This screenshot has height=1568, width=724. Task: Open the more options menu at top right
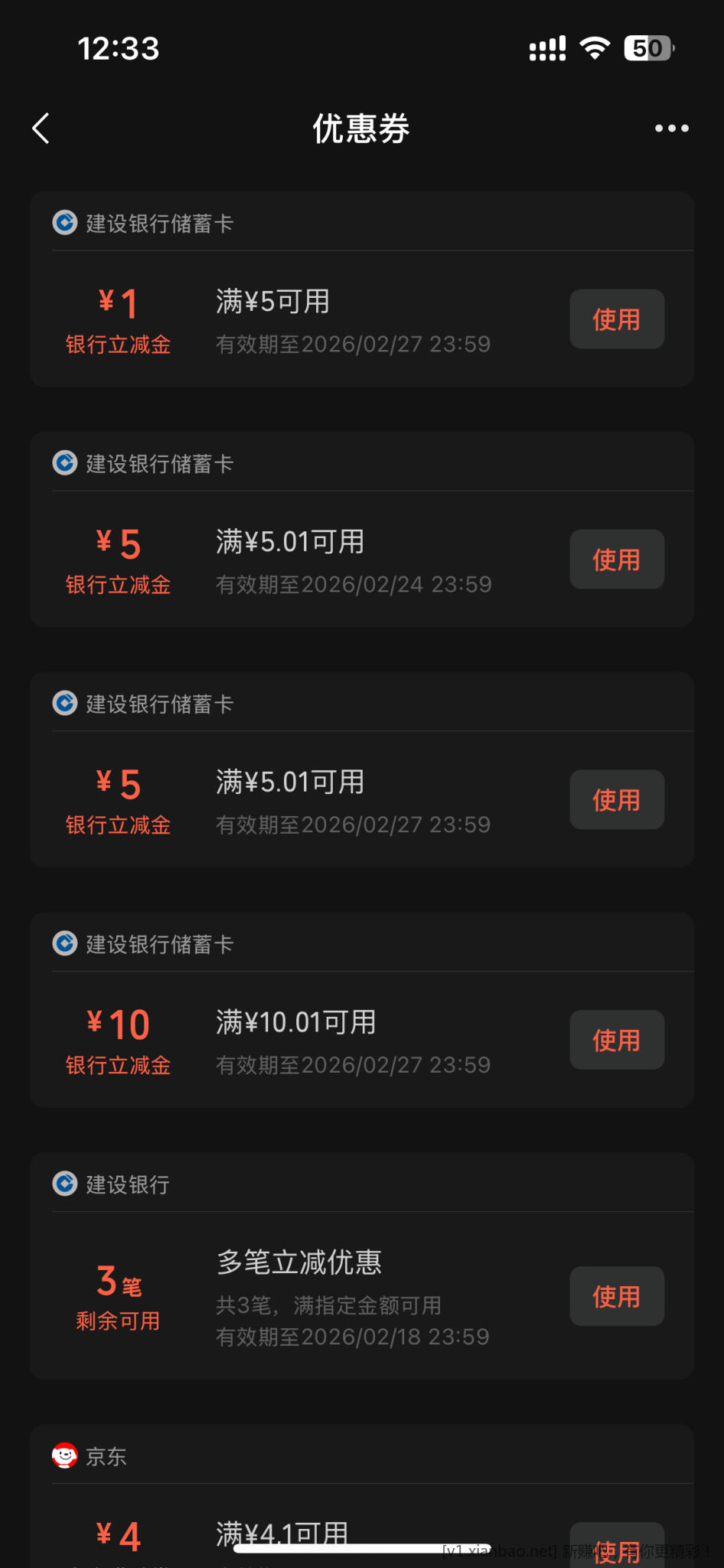click(x=673, y=128)
